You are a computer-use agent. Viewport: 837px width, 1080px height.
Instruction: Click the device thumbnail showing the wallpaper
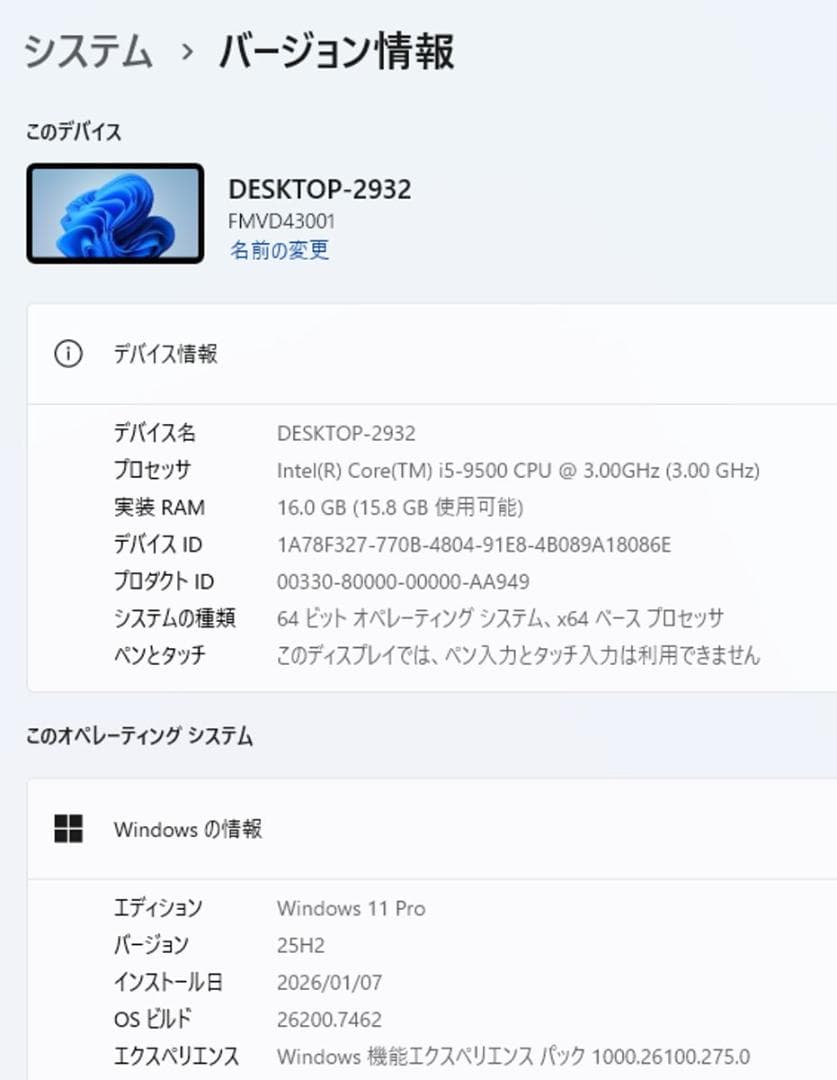115,213
